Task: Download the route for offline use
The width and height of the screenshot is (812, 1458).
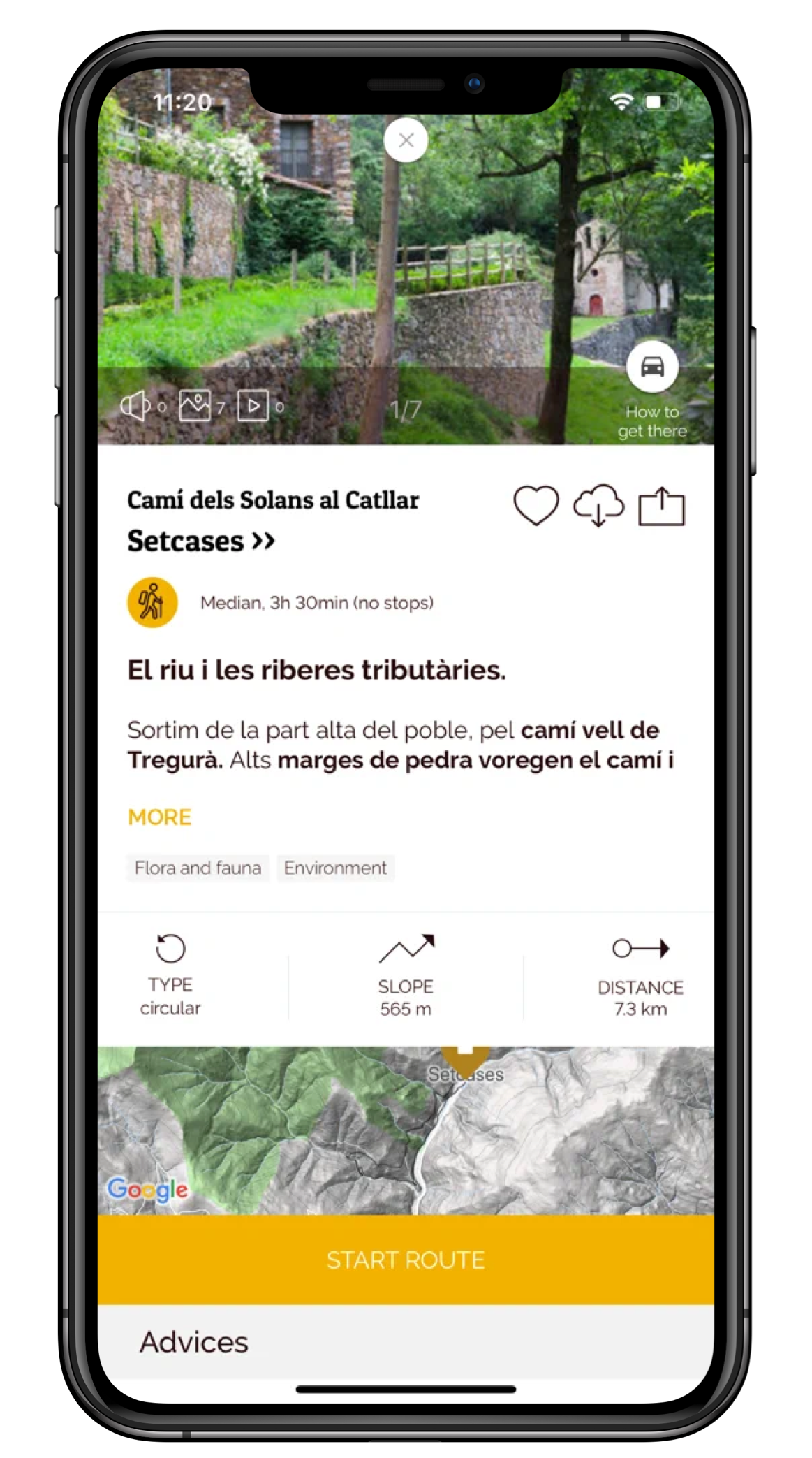Action: [x=598, y=505]
